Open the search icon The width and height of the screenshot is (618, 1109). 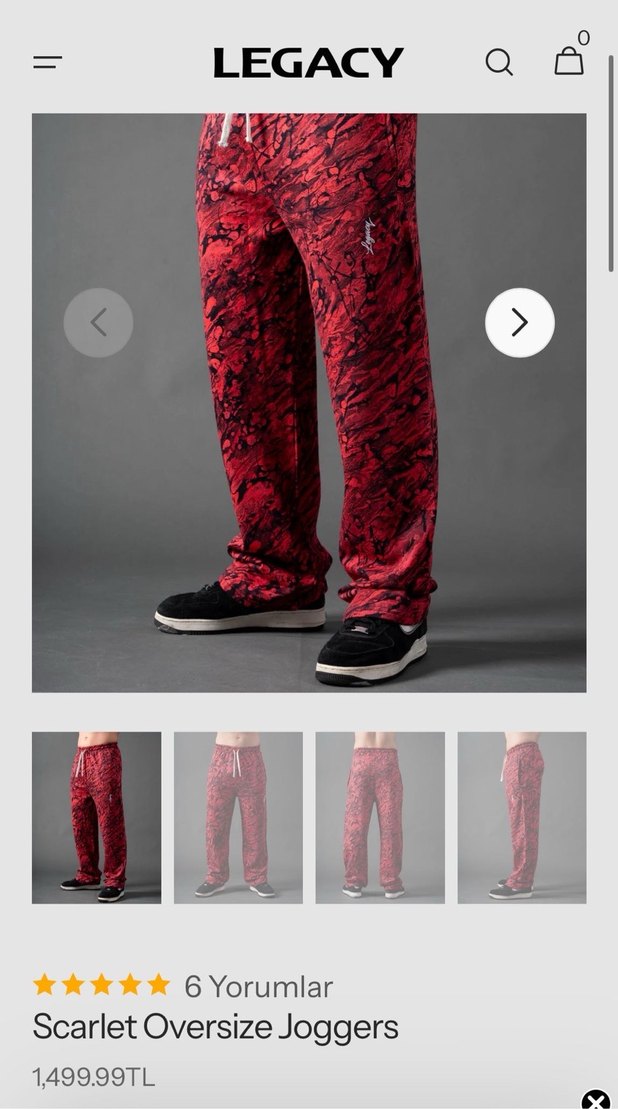499,62
